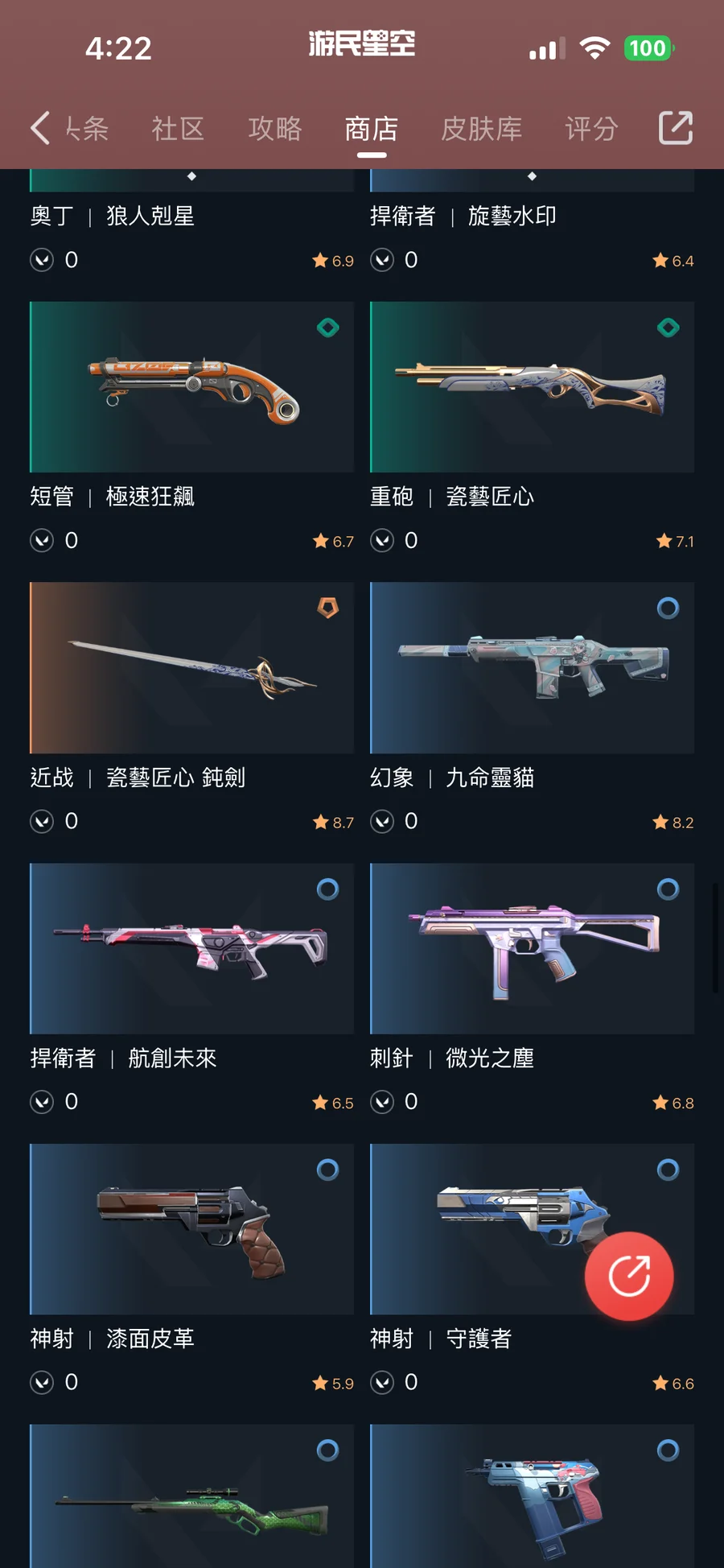View the 捍衛者 航創未來 skin
Image resolution: width=724 pixels, height=1568 pixels.
click(x=191, y=988)
